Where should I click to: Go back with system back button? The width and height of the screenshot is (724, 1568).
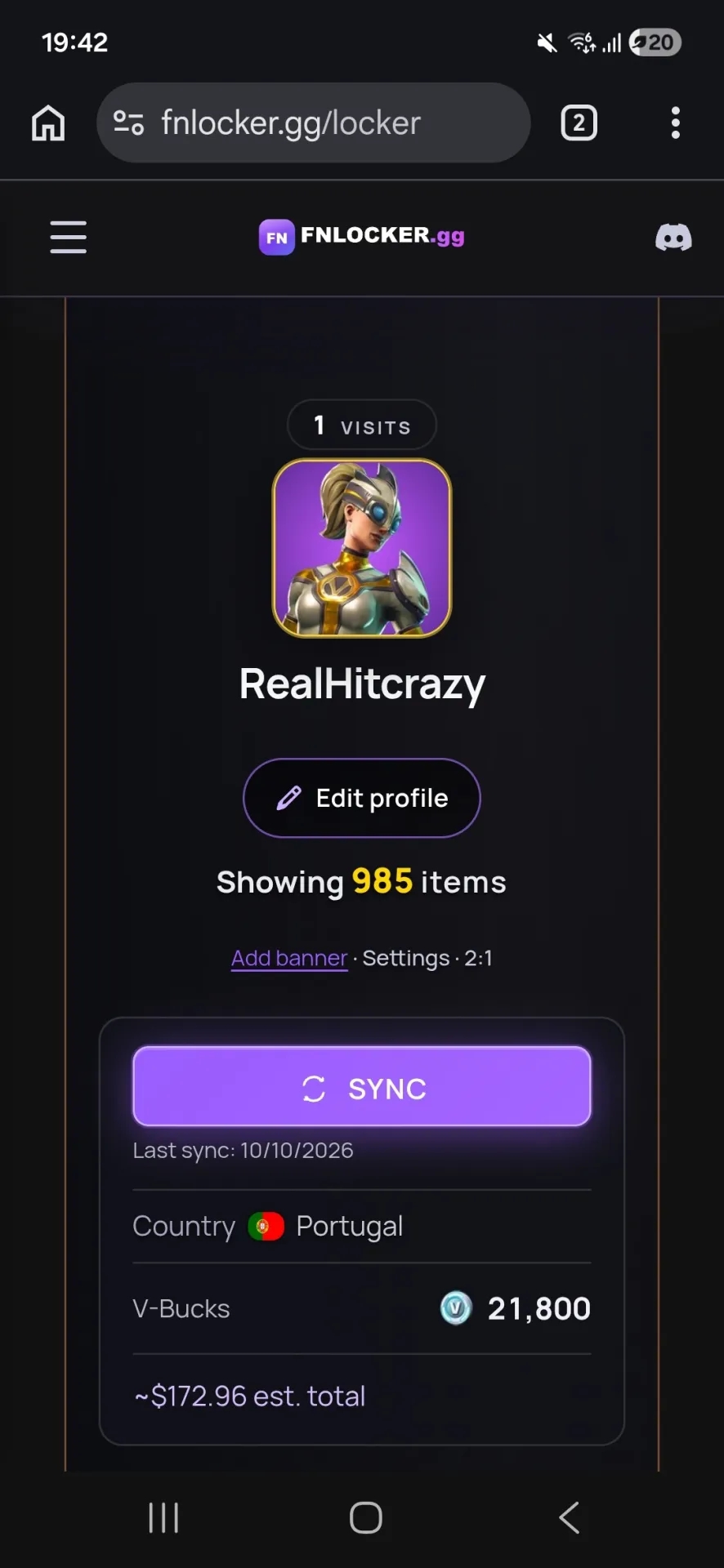570,1517
